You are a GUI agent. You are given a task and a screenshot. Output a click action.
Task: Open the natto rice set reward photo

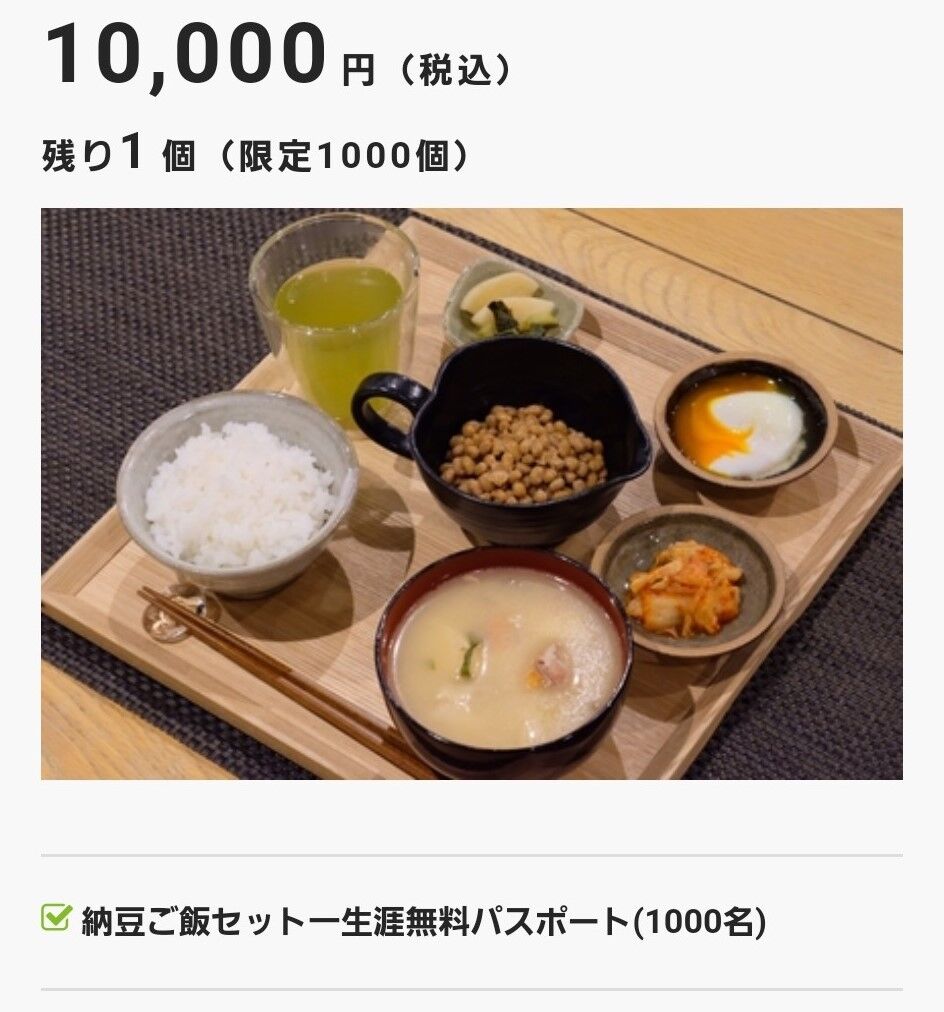(x=472, y=494)
